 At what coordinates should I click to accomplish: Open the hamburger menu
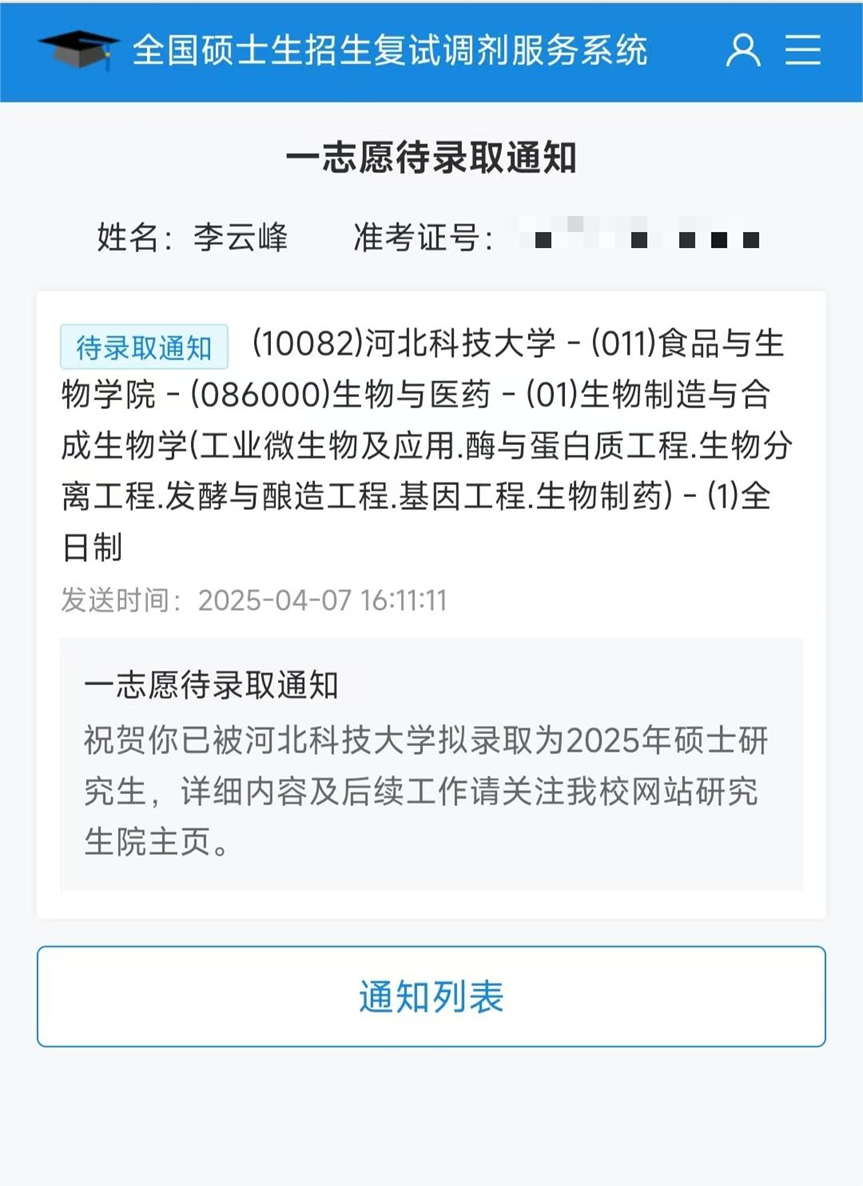[803, 49]
